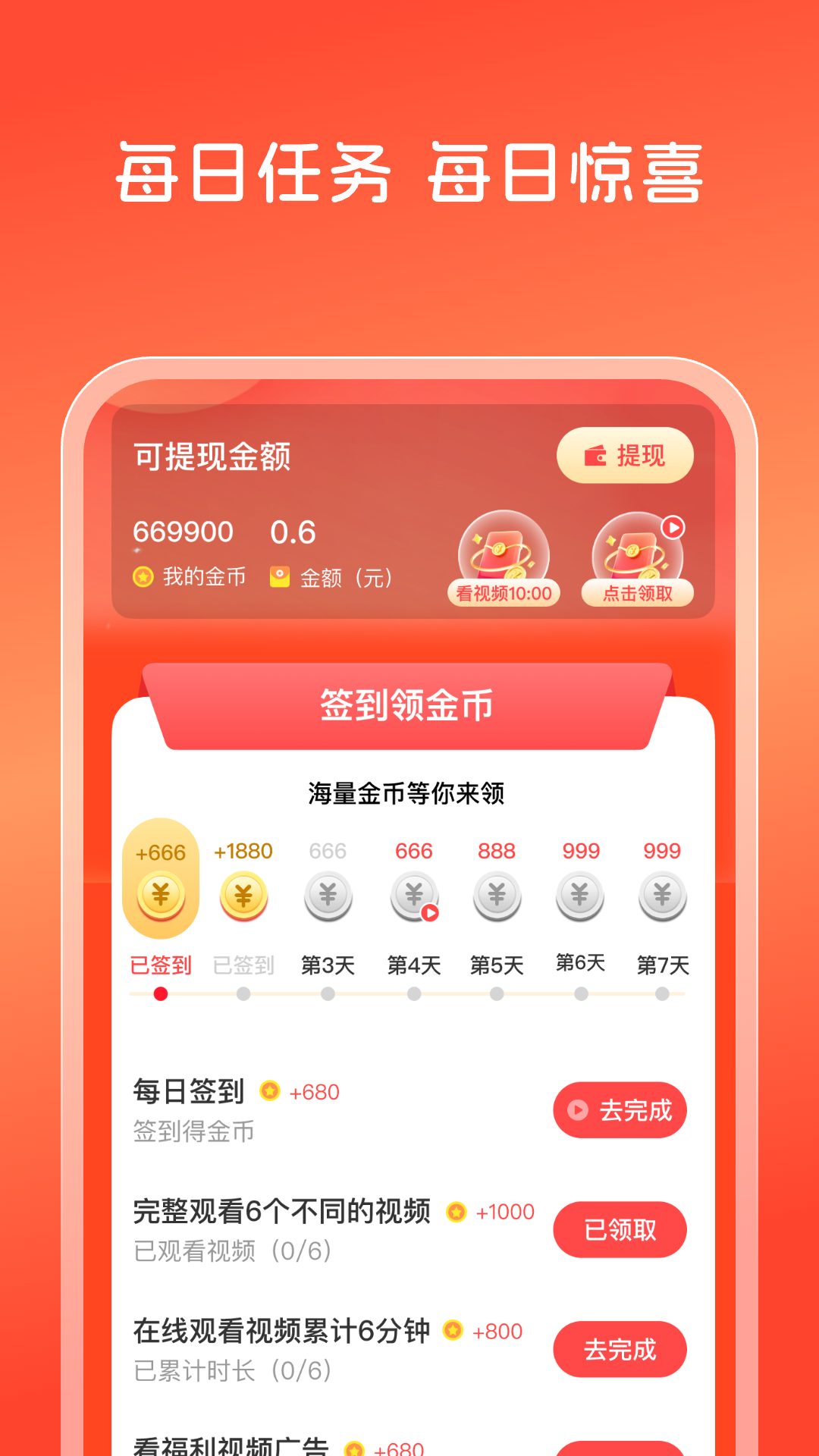This screenshot has width=819, height=1456.
Task: Tap the 第6天 label above its dot
Action: click(x=579, y=963)
